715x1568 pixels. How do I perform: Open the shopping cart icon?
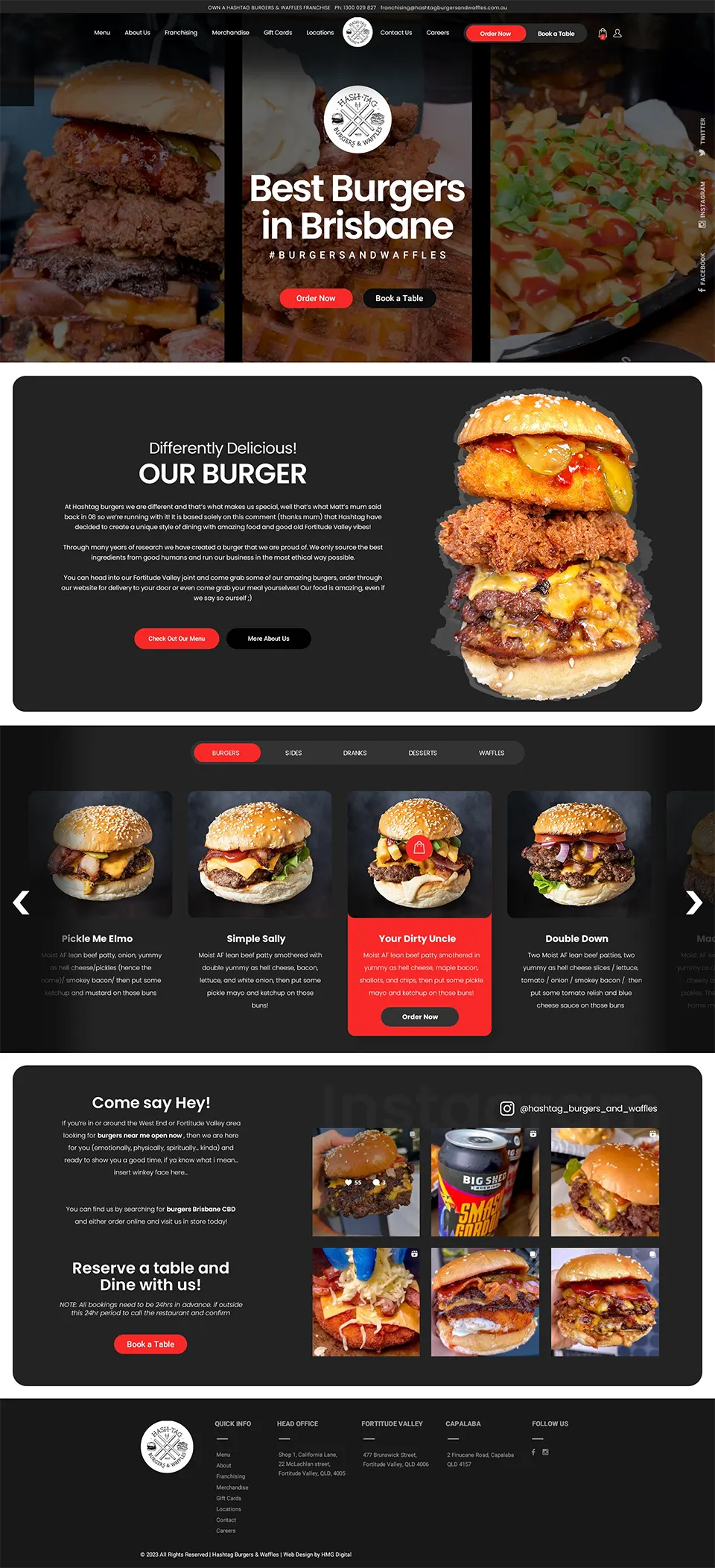click(x=603, y=34)
